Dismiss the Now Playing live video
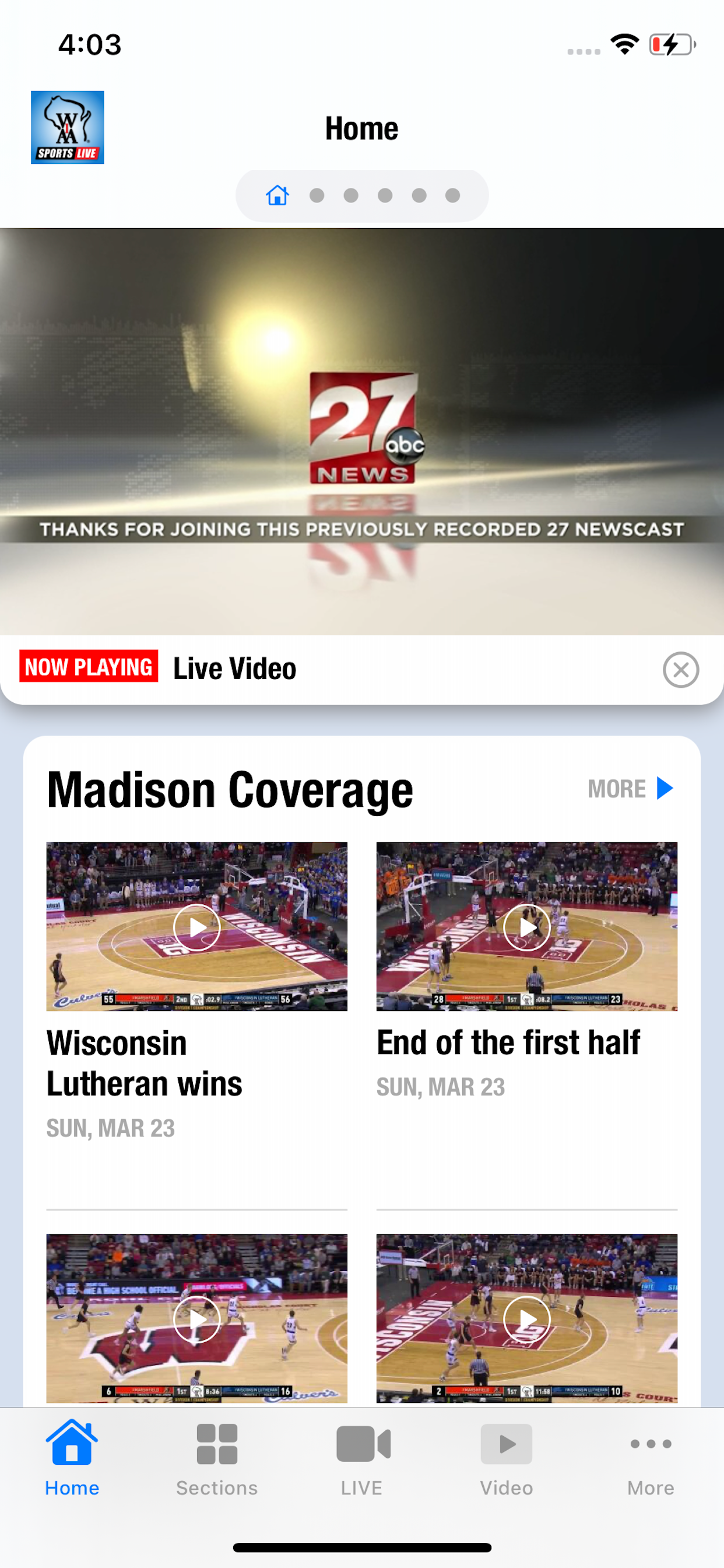Viewport: 724px width, 1568px height. (681, 670)
